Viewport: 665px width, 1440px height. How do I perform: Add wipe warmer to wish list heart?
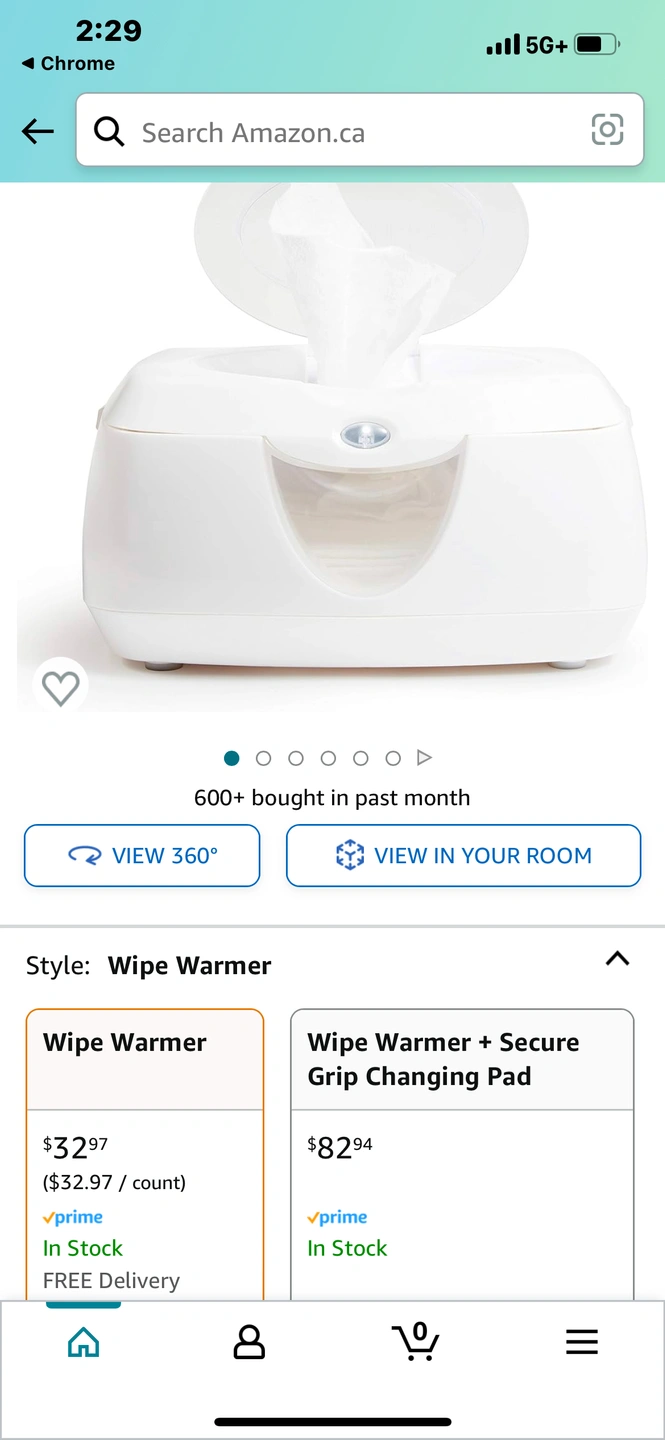pos(61,687)
